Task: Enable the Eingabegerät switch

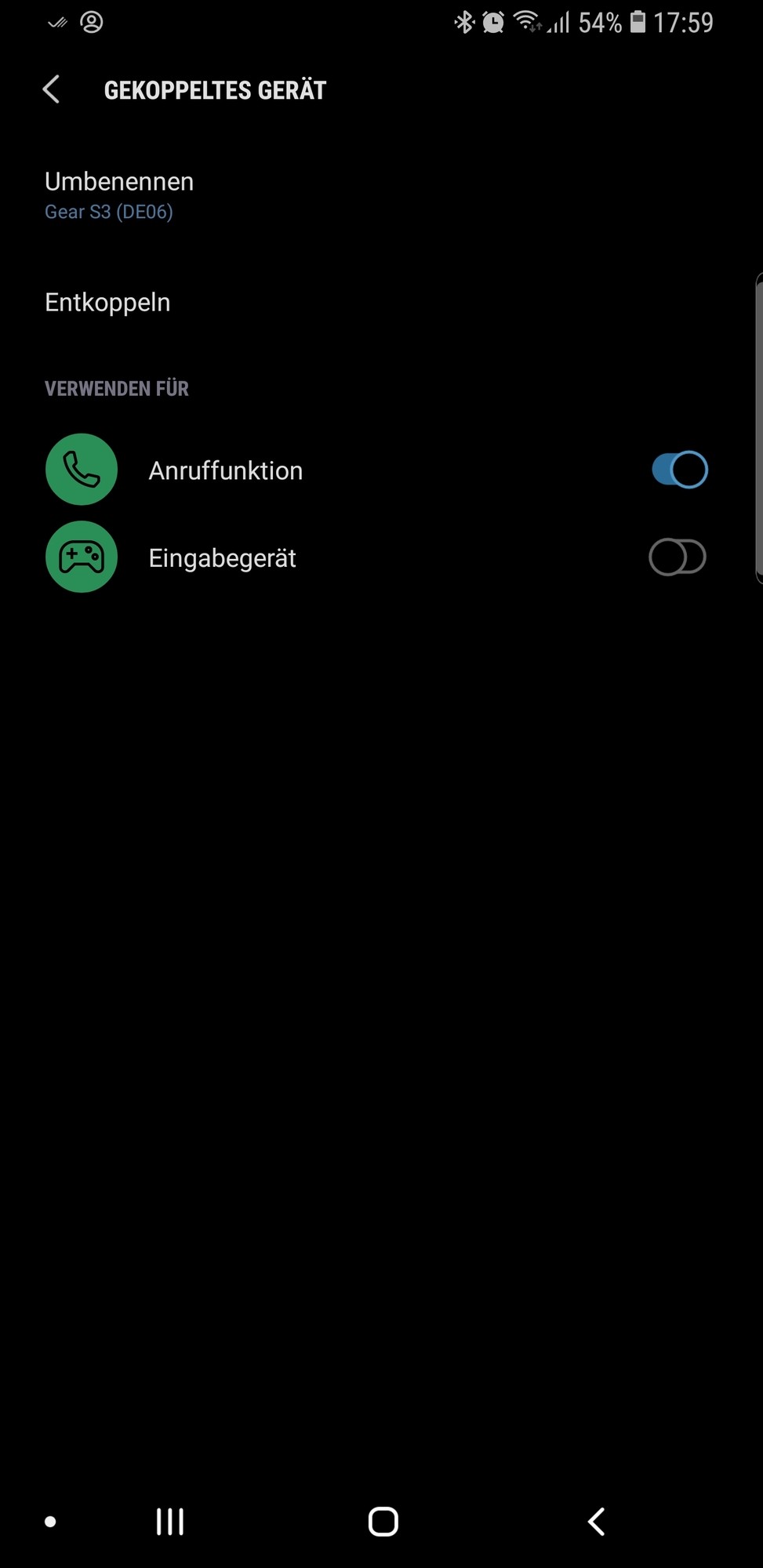Action: [x=678, y=557]
